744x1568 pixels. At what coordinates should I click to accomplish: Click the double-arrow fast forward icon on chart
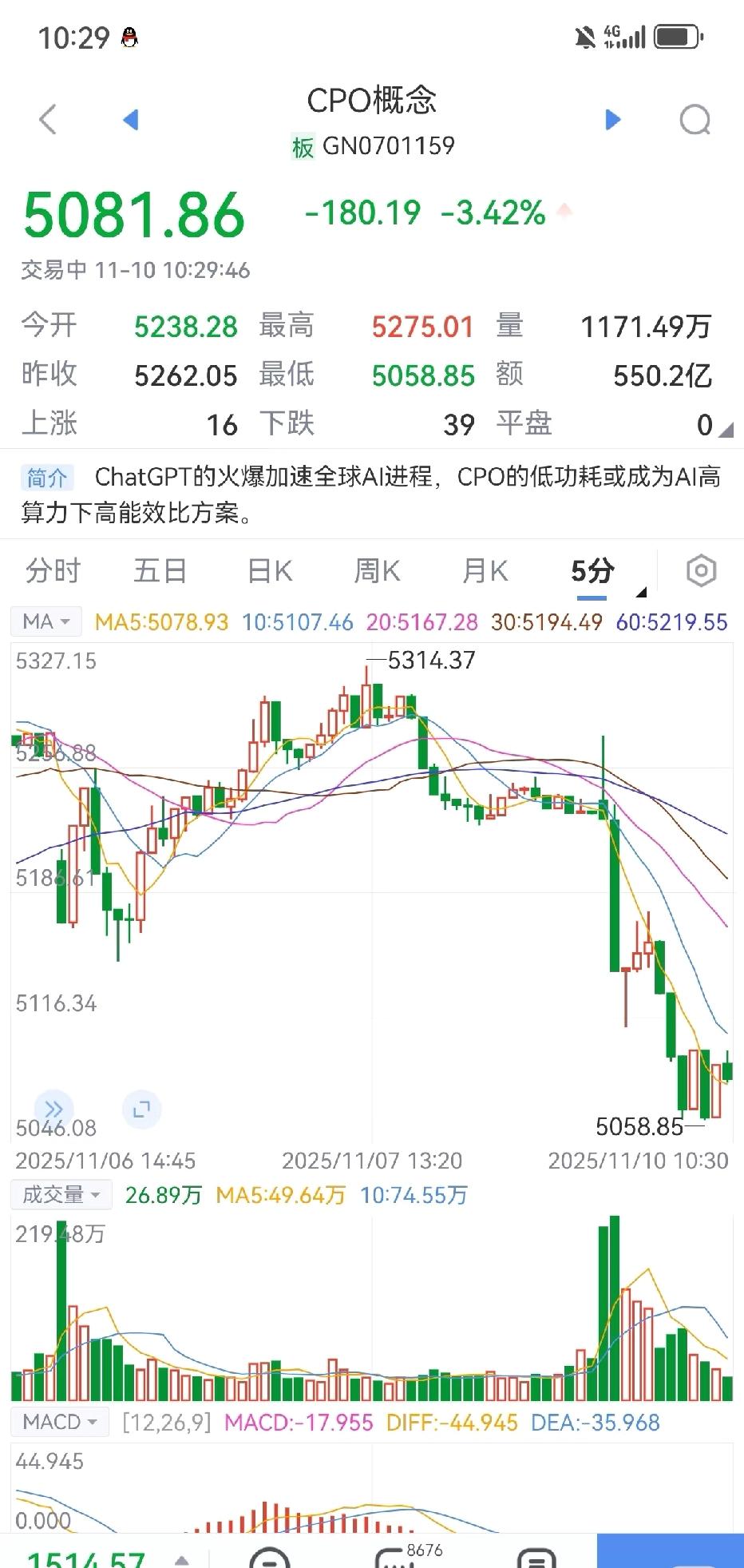[54, 1109]
